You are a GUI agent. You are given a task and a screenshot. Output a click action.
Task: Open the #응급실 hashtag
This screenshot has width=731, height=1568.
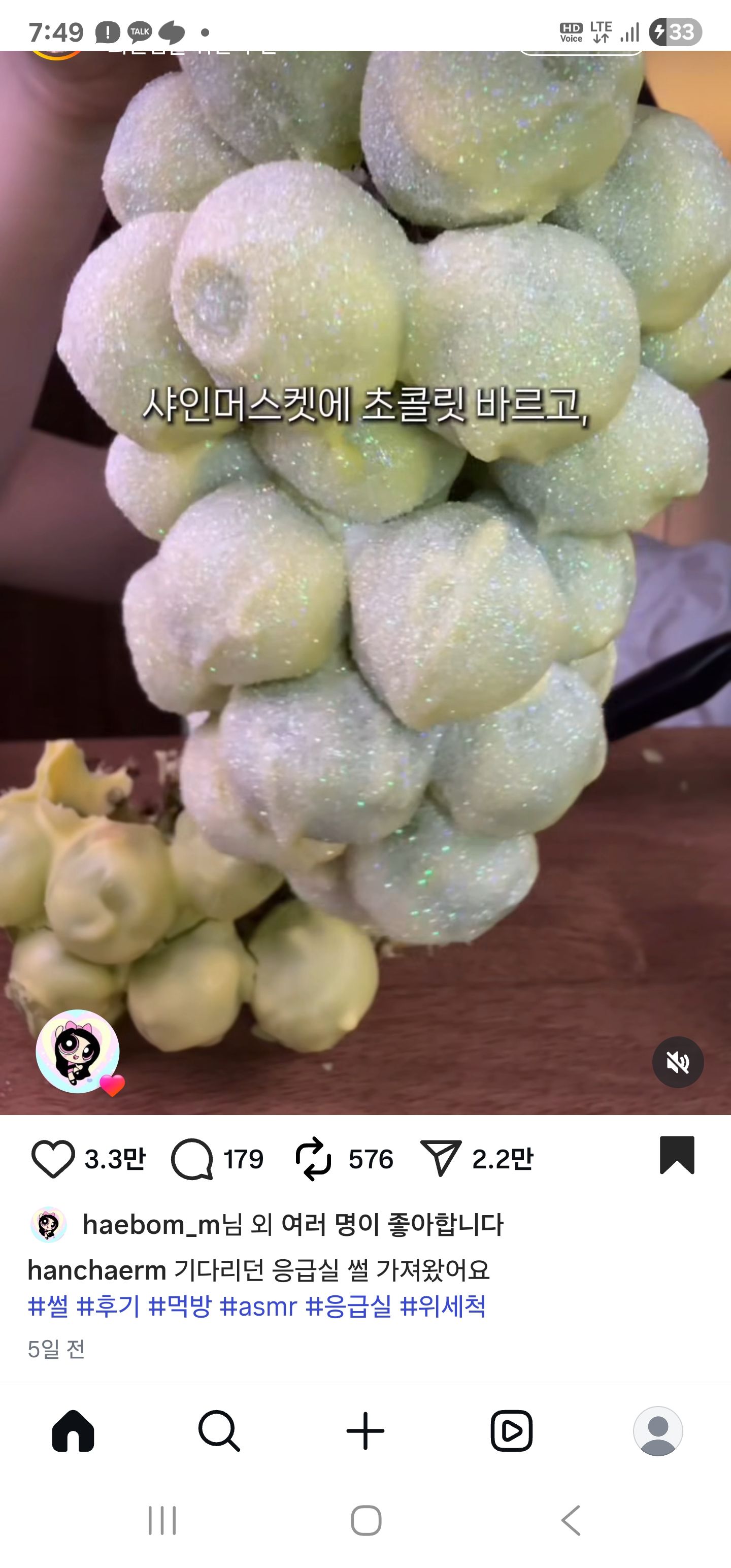(348, 1306)
